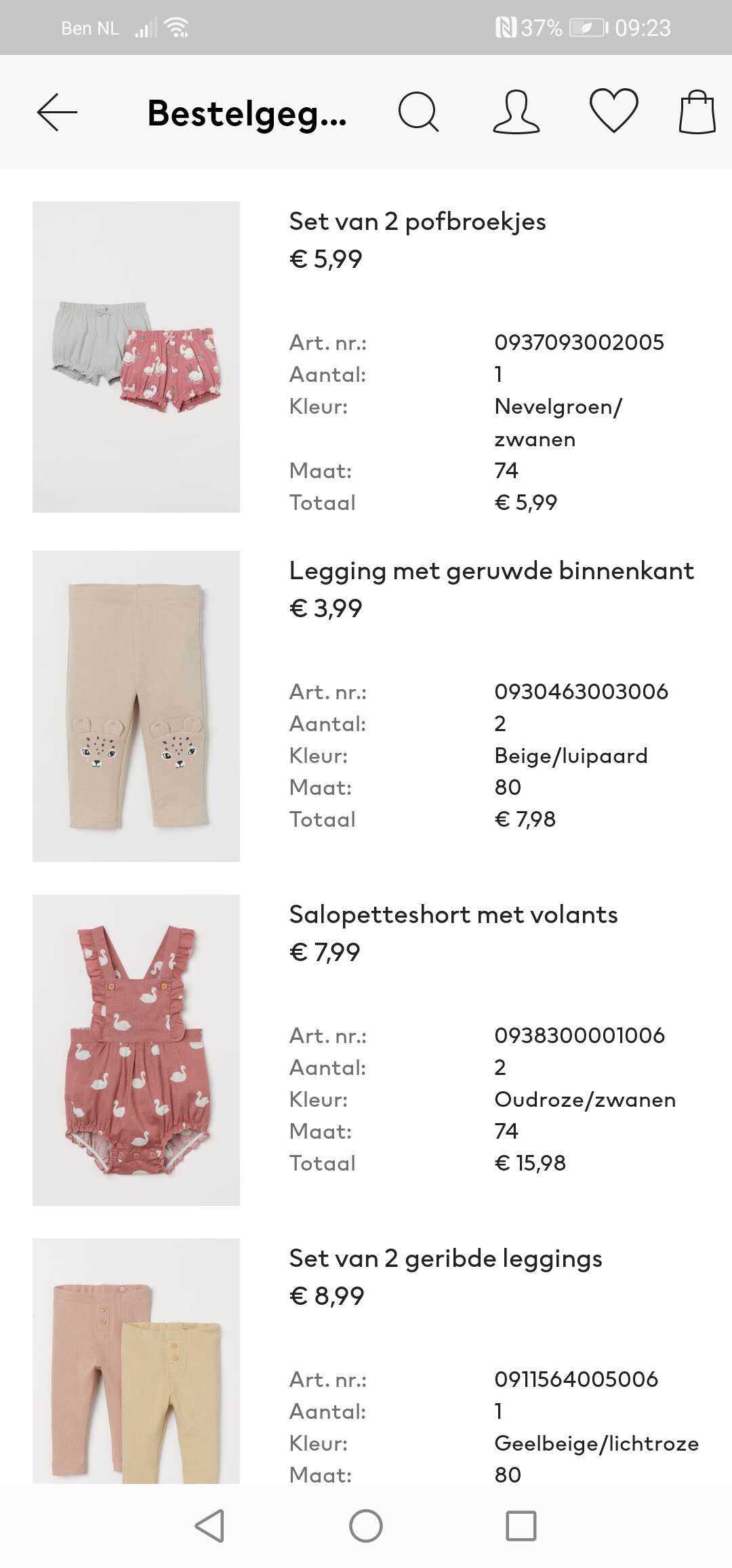Open the Set van 2 pofbroekjes product image

pyautogui.click(x=136, y=357)
